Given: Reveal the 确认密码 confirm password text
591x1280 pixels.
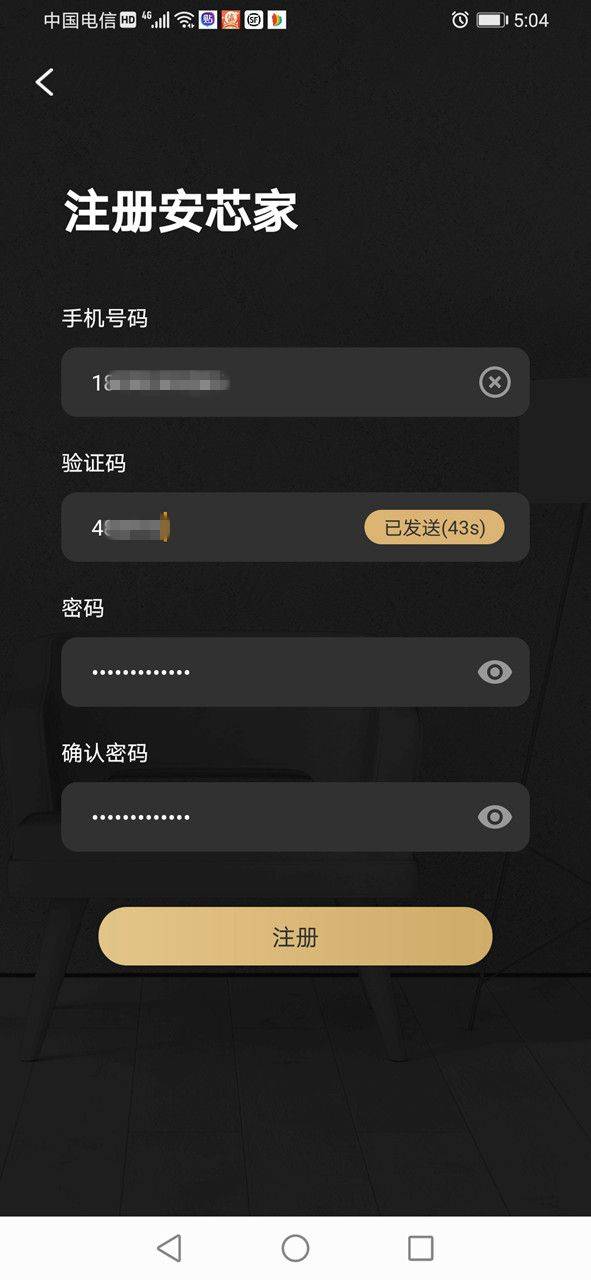Looking at the screenshot, I should click(x=494, y=817).
